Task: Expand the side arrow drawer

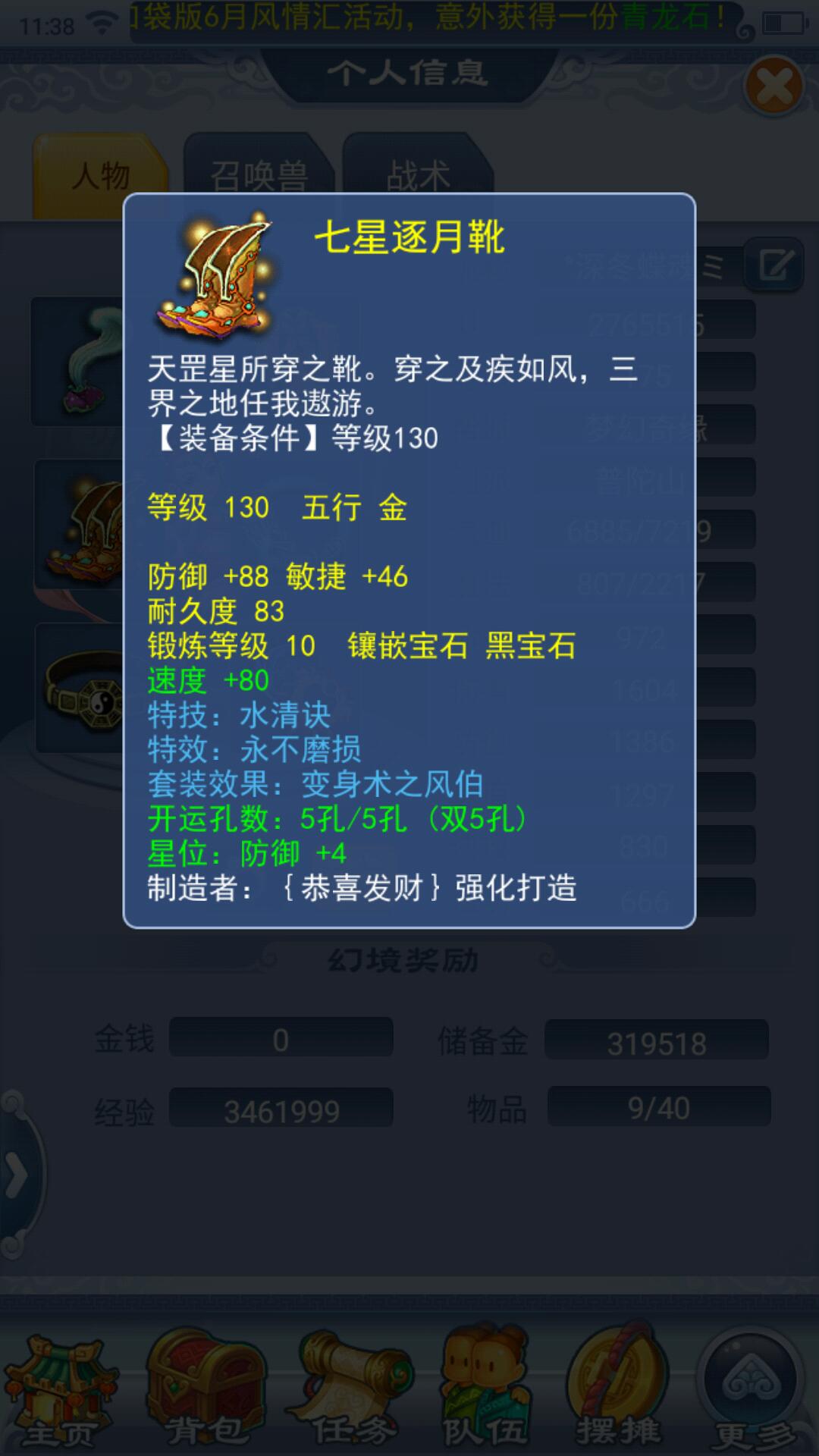Action: pos(17,1177)
